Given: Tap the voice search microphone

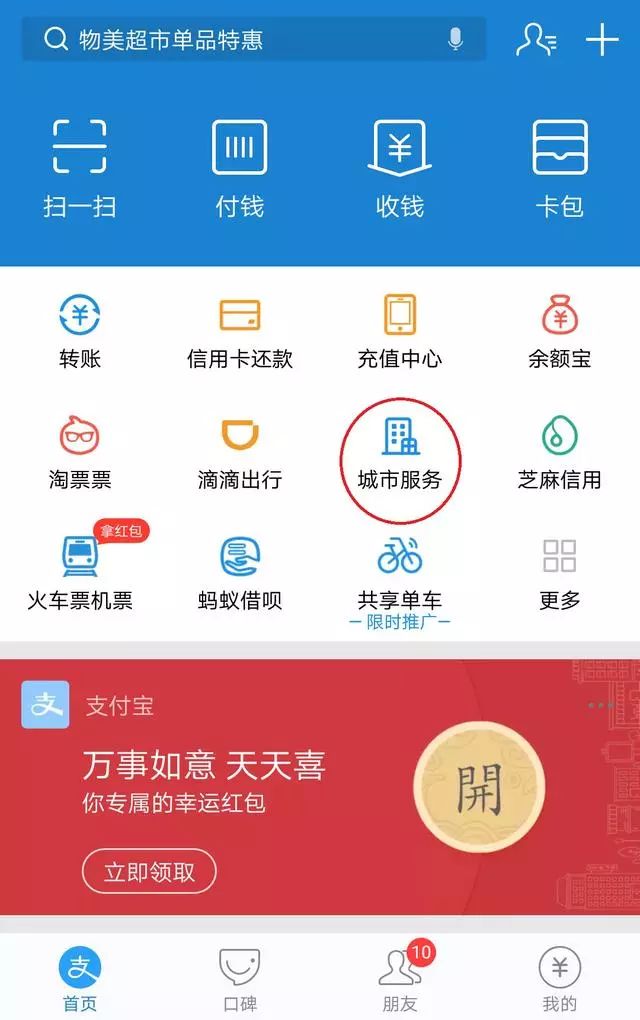Looking at the screenshot, I should (x=455, y=40).
